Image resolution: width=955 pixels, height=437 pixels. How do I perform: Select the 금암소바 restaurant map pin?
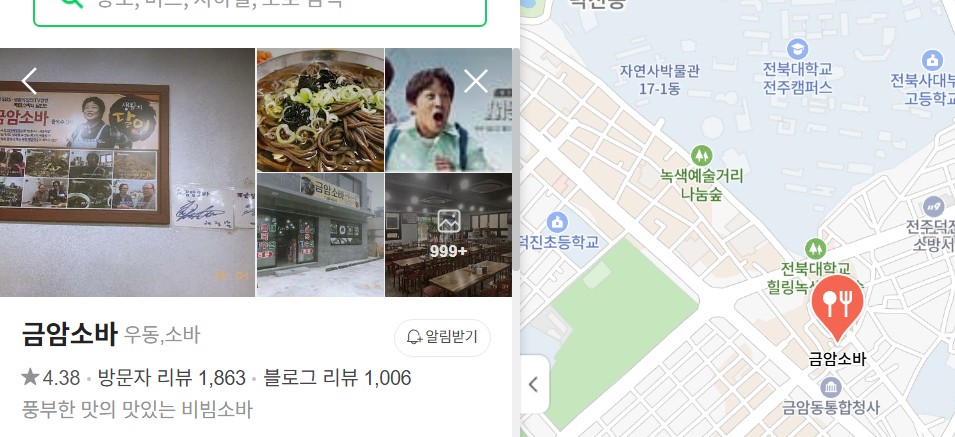[836, 306]
